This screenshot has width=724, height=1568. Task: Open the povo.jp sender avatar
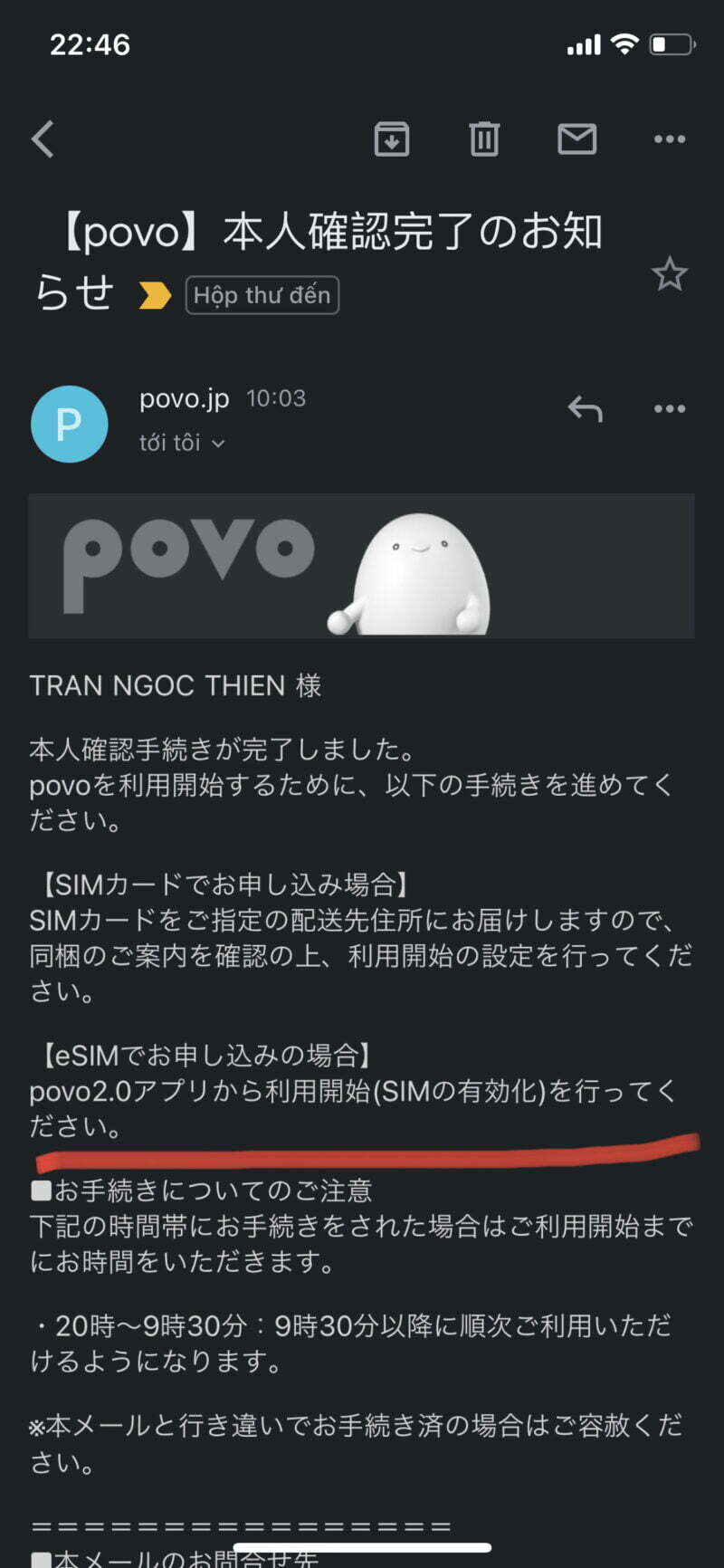[x=70, y=424]
